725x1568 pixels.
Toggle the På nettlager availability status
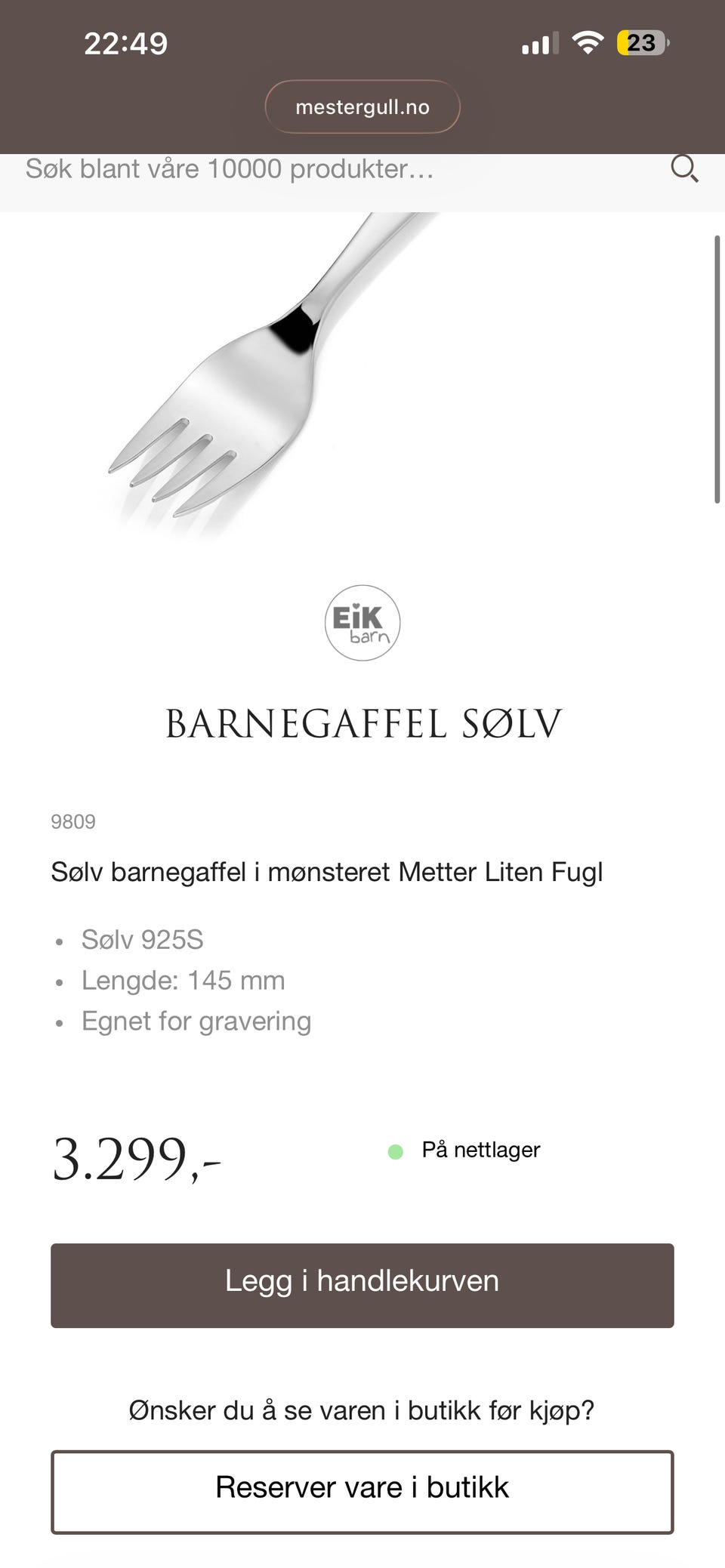click(480, 1149)
